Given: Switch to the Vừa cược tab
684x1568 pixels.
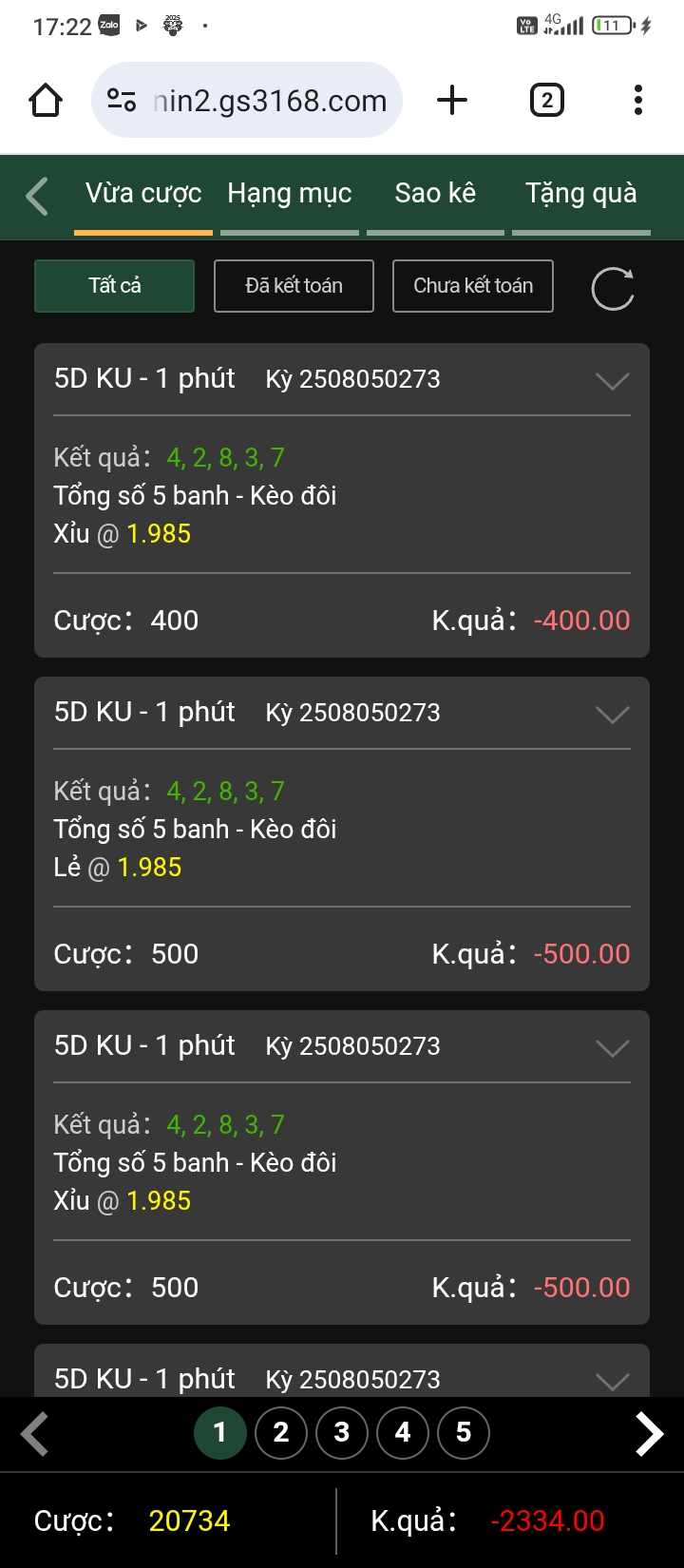Looking at the screenshot, I should pyautogui.click(x=143, y=194).
